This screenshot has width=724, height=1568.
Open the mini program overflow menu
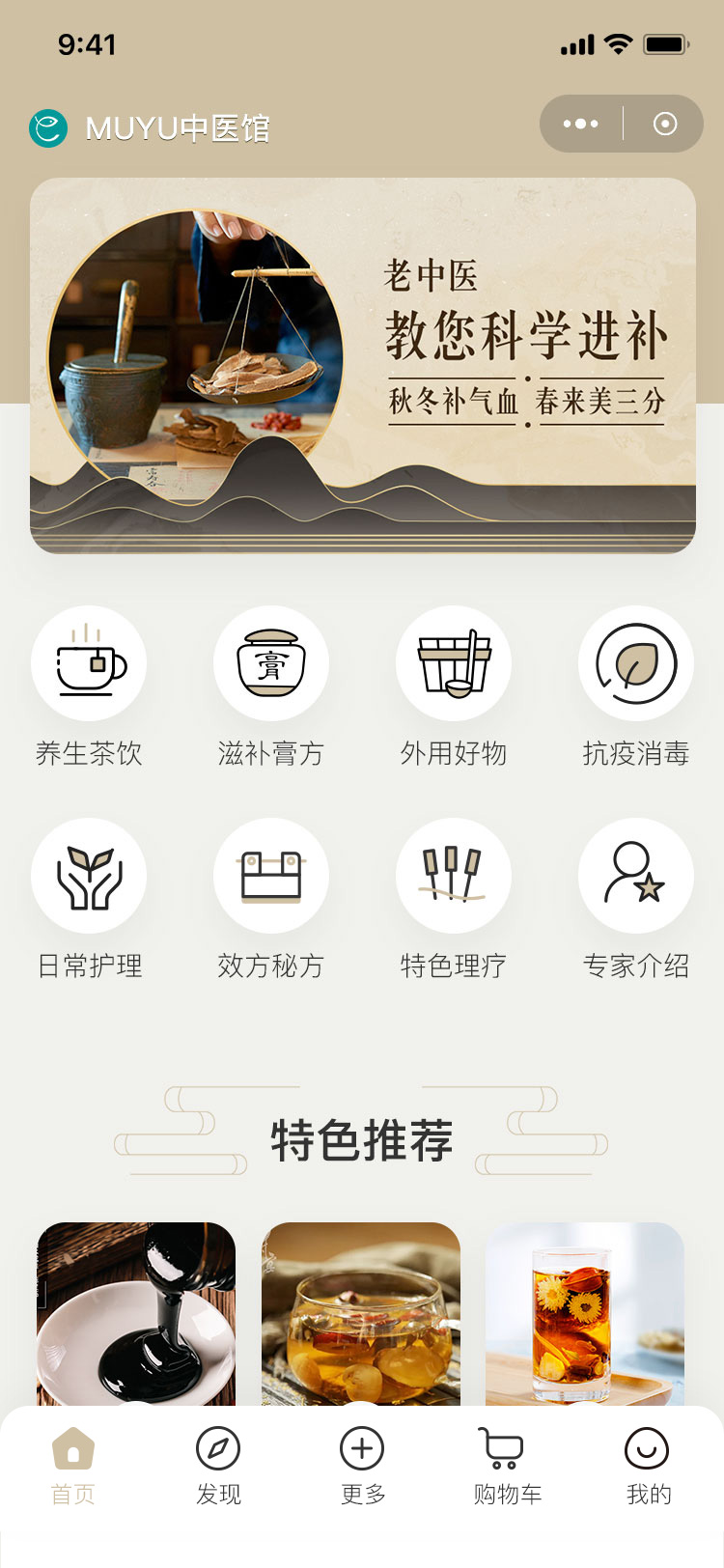click(580, 124)
